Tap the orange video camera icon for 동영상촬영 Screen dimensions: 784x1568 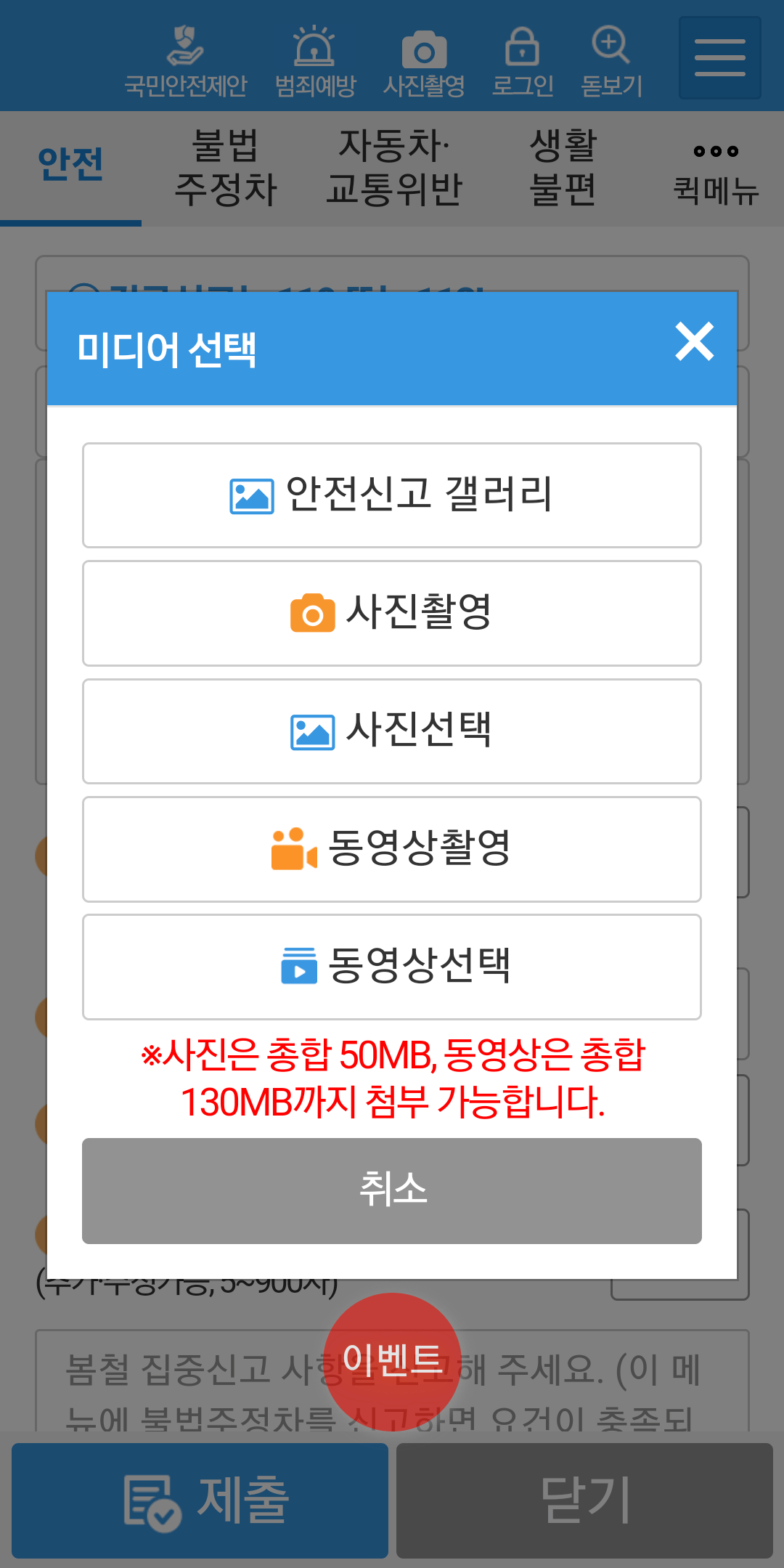point(293,850)
